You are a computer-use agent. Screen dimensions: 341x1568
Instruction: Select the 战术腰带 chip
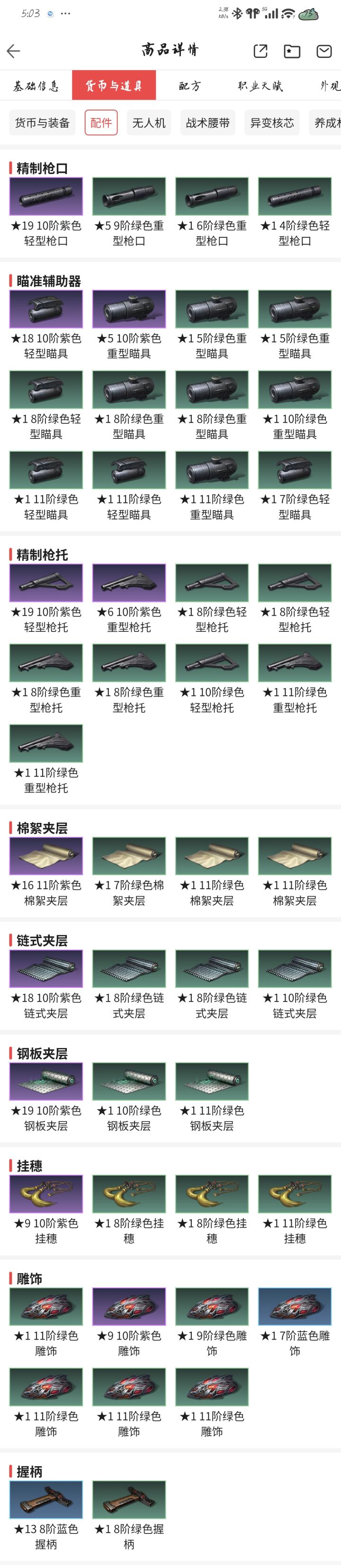coord(208,123)
